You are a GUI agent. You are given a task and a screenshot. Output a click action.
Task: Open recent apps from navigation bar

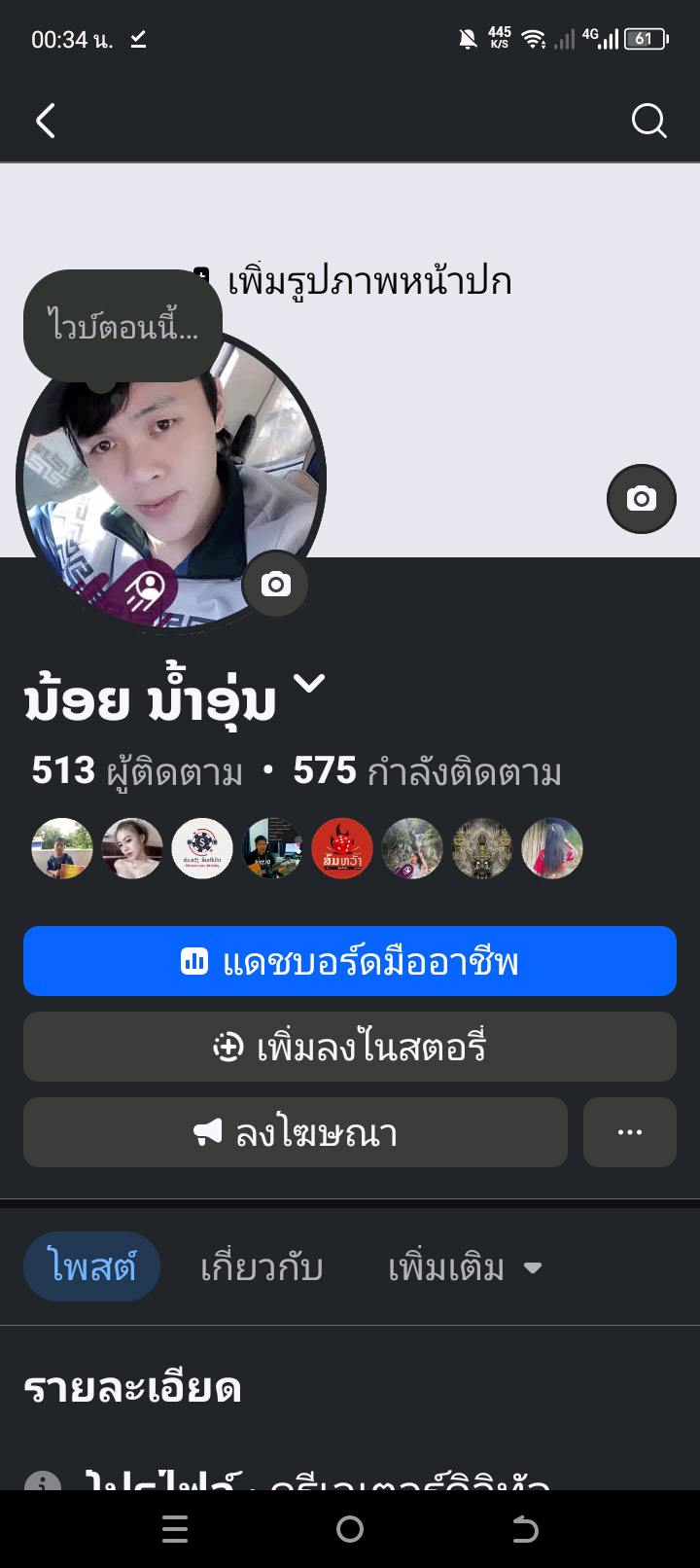(x=175, y=1529)
